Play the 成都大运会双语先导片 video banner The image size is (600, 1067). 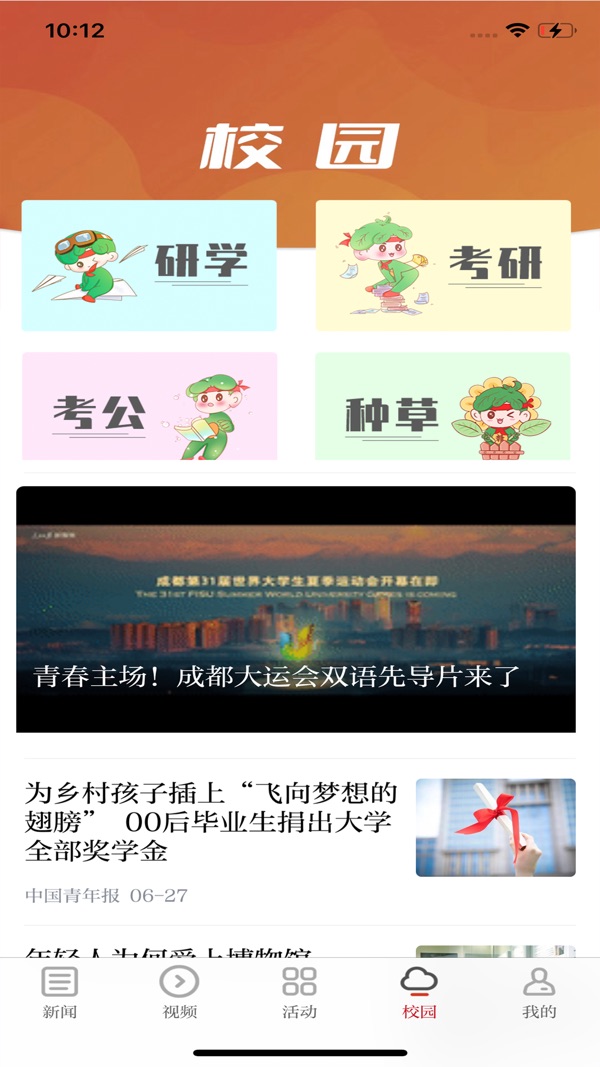tap(296, 609)
